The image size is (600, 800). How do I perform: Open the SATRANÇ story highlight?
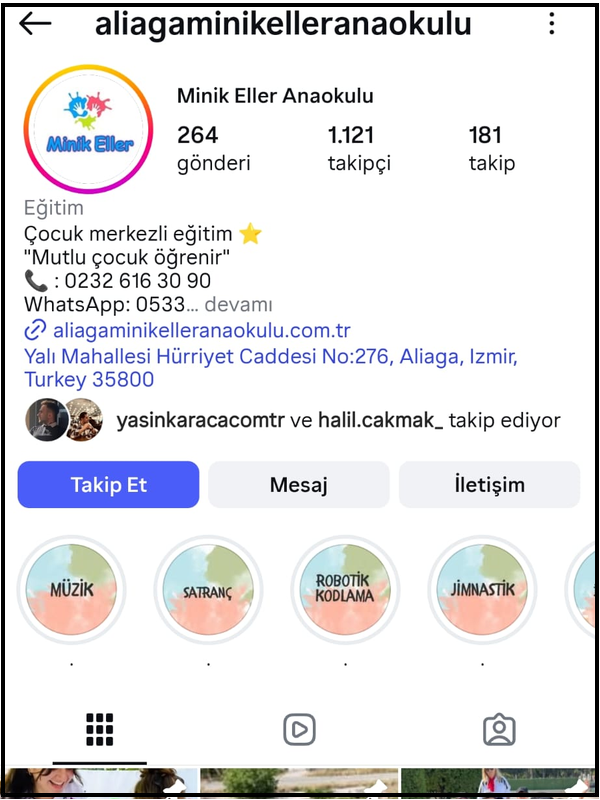point(208,590)
